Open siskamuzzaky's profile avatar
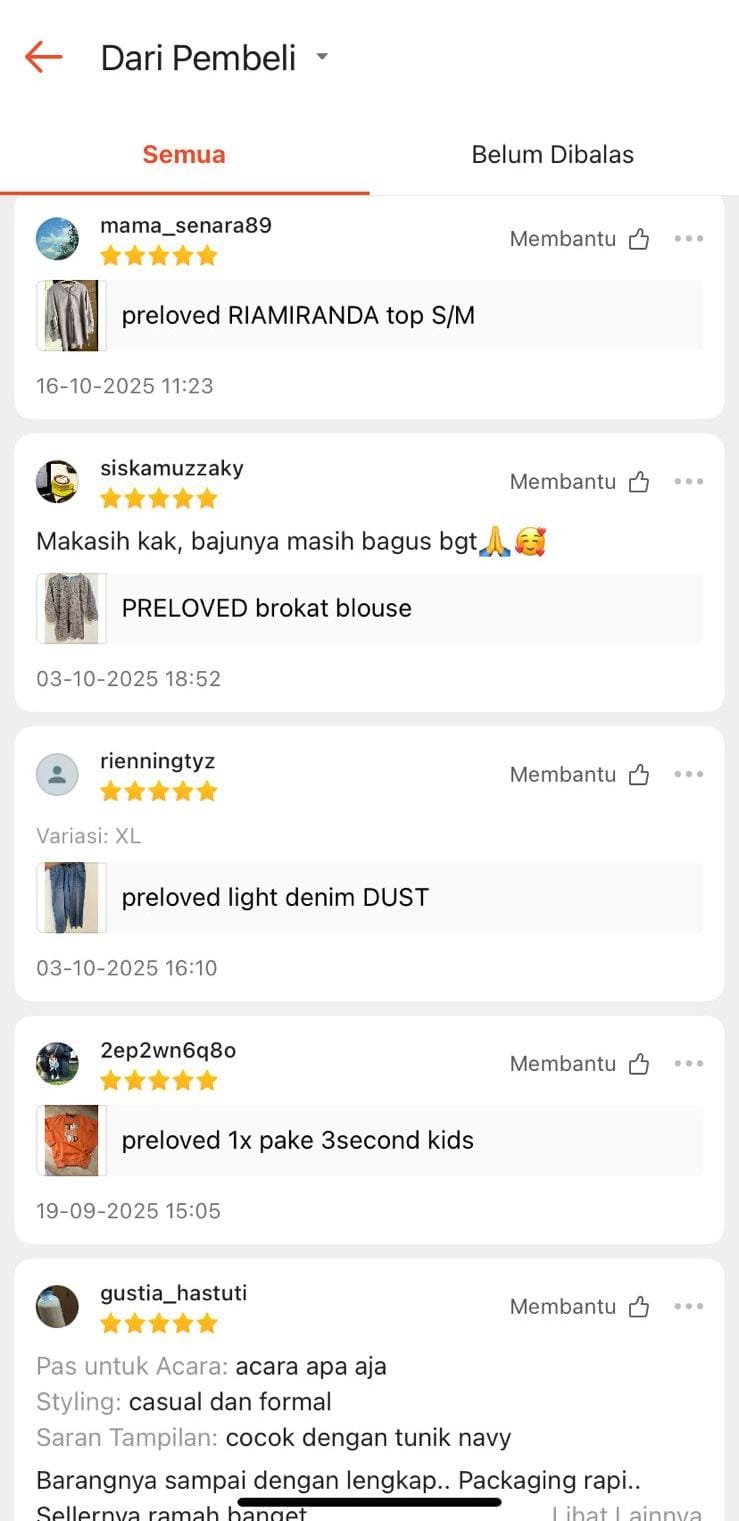739x1521 pixels. click(x=57, y=482)
